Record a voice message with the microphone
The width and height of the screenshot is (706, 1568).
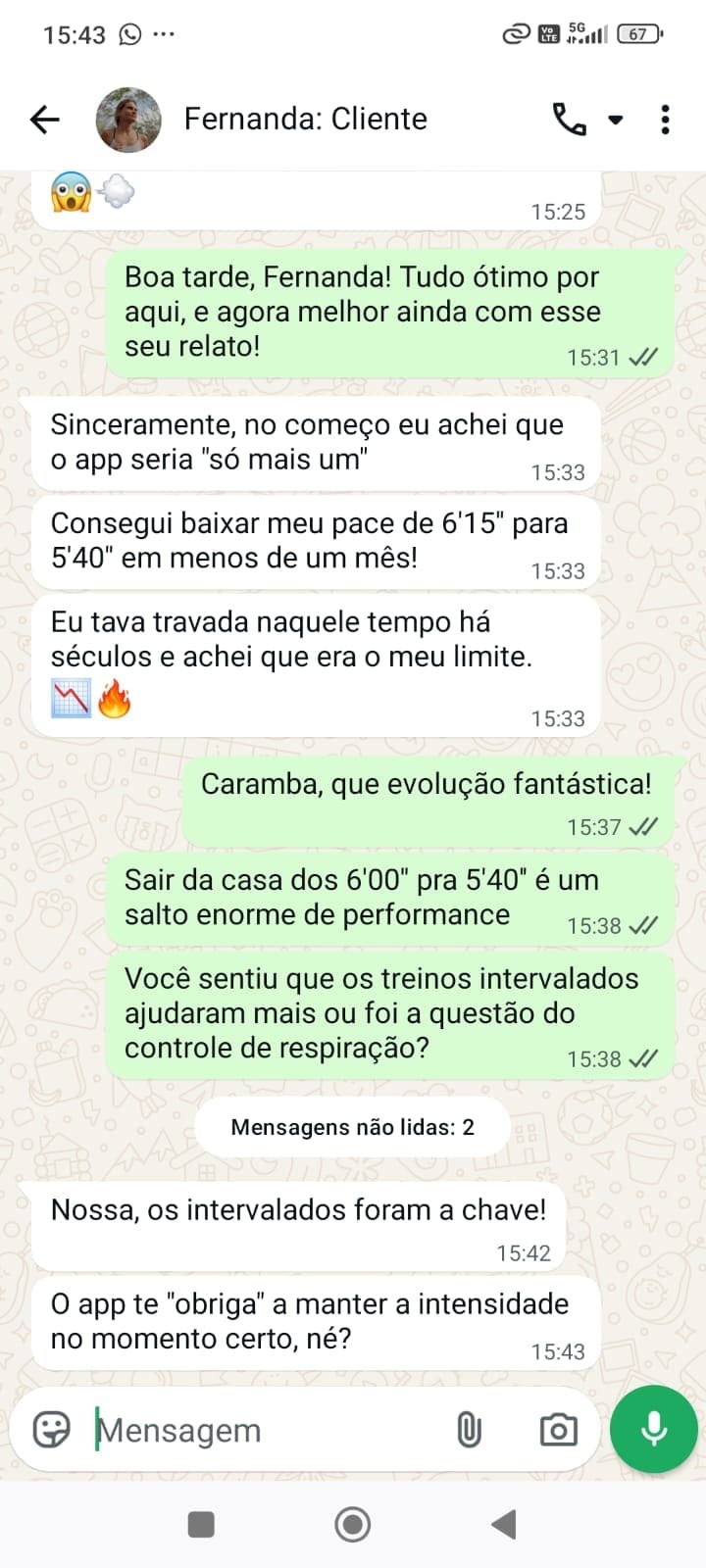point(652,1429)
